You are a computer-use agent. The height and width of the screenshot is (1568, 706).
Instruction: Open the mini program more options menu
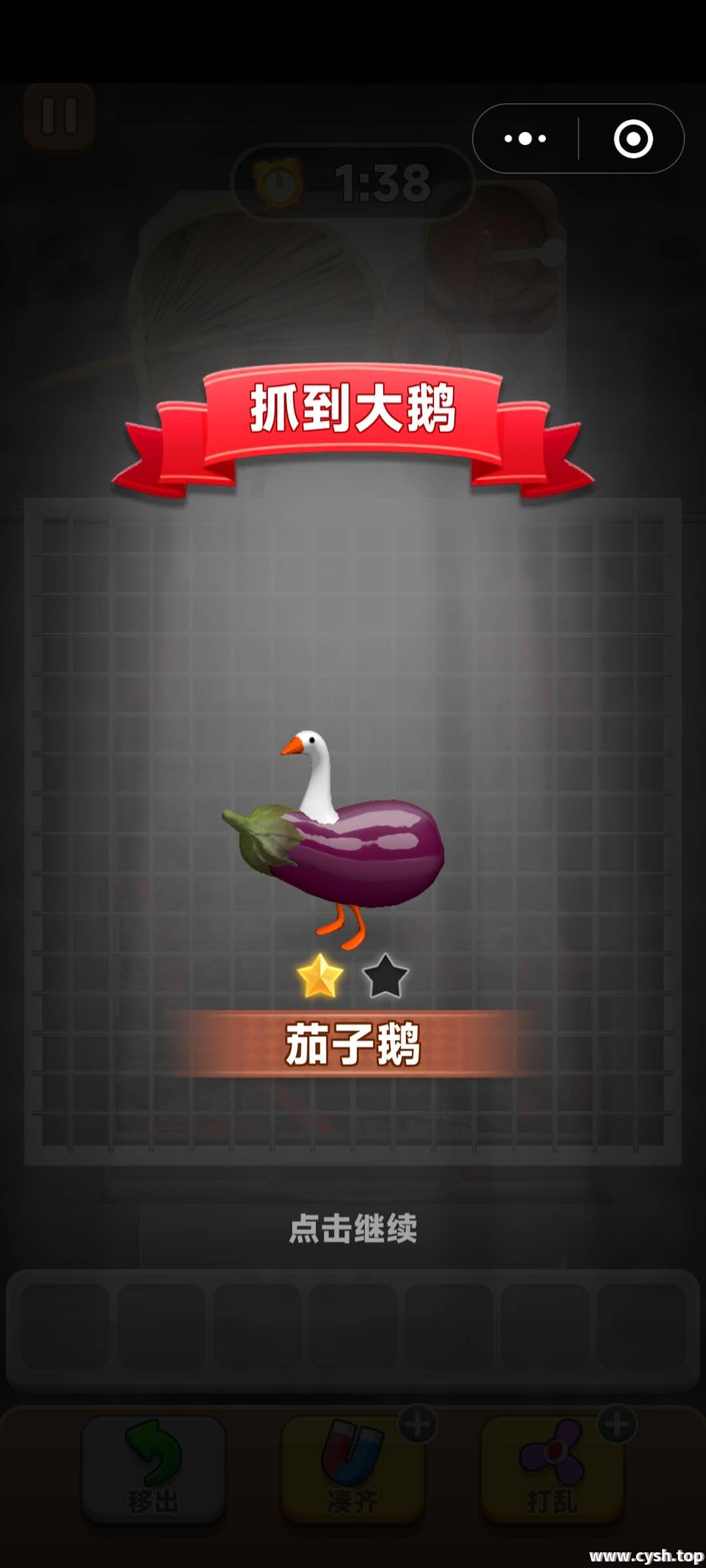[525, 139]
